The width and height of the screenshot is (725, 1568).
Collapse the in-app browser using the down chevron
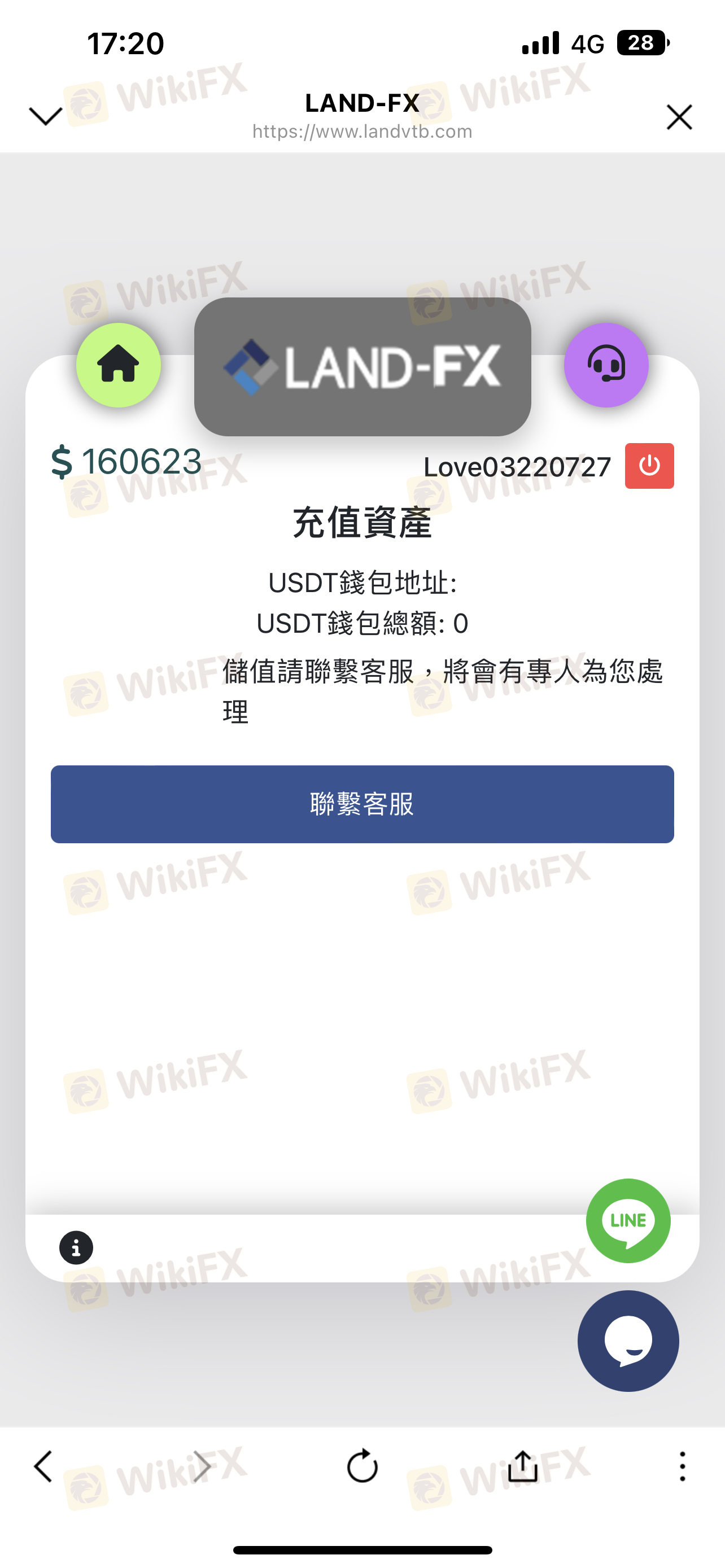pos(46,116)
